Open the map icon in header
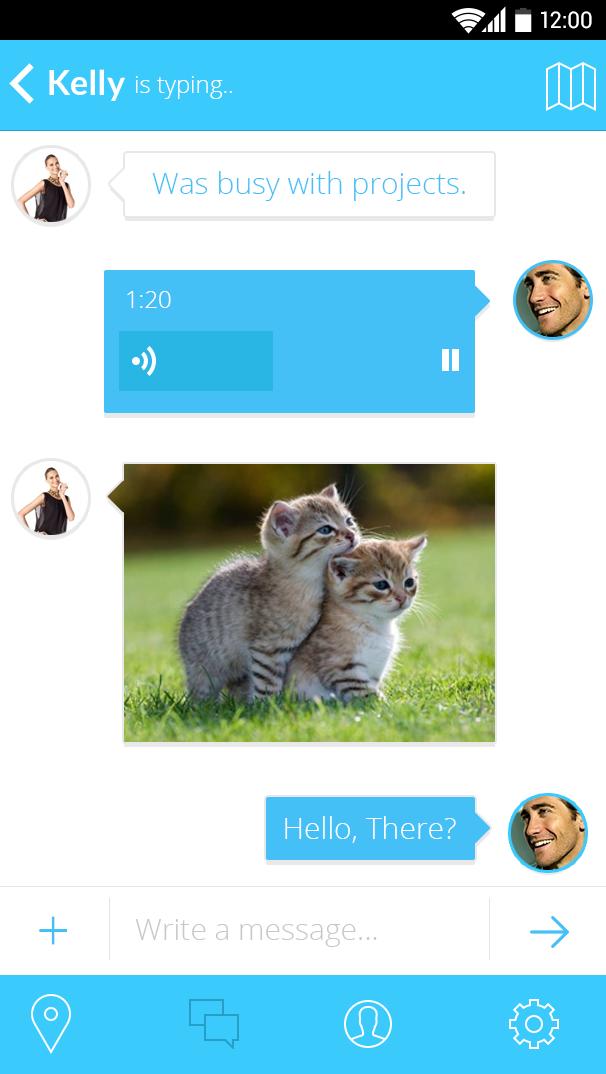Image resolution: width=606 pixels, height=1074 pixels. [x=570, y=87]
